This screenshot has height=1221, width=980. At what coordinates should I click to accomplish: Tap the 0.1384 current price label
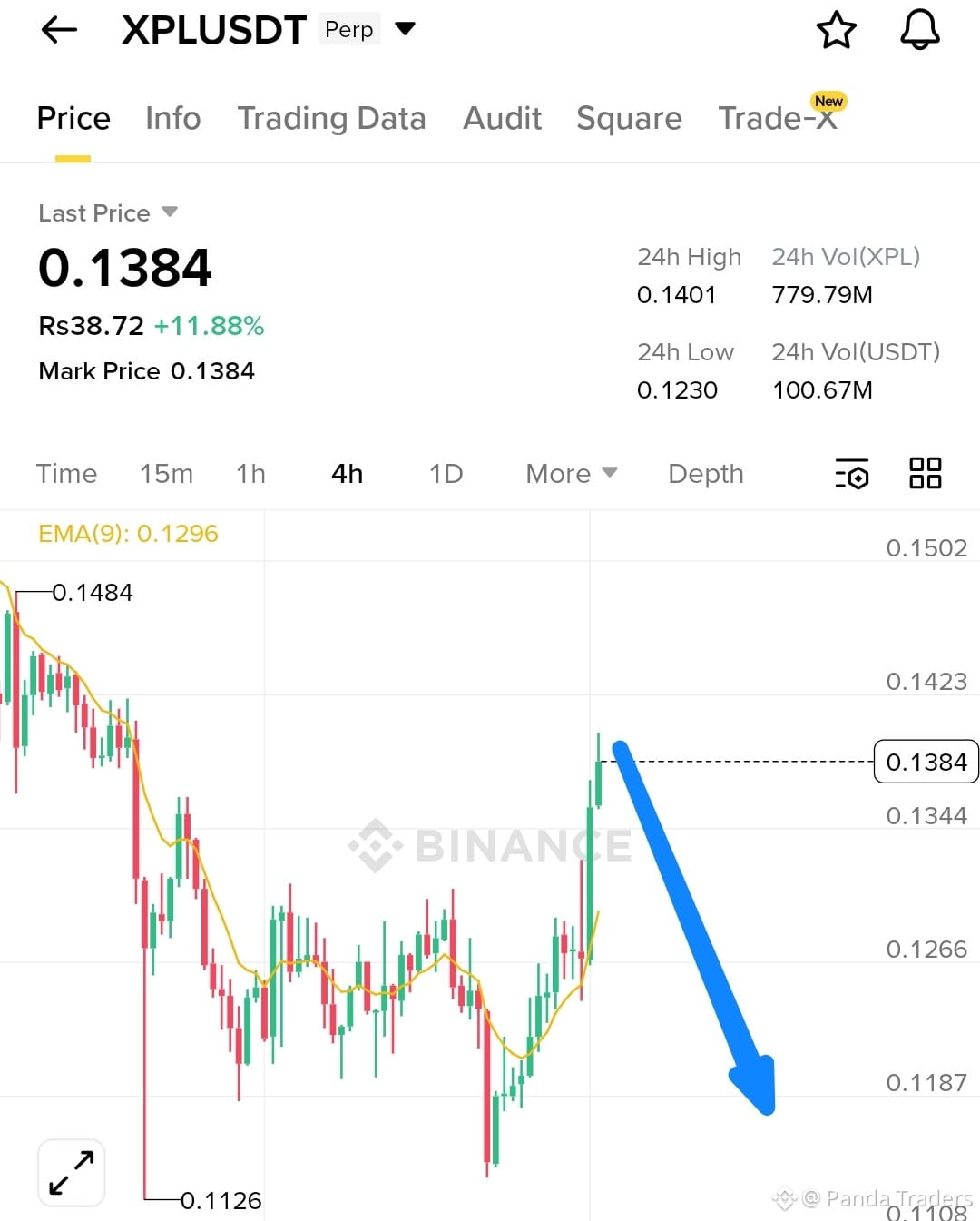pyautogui.click(x=926, y=762)
